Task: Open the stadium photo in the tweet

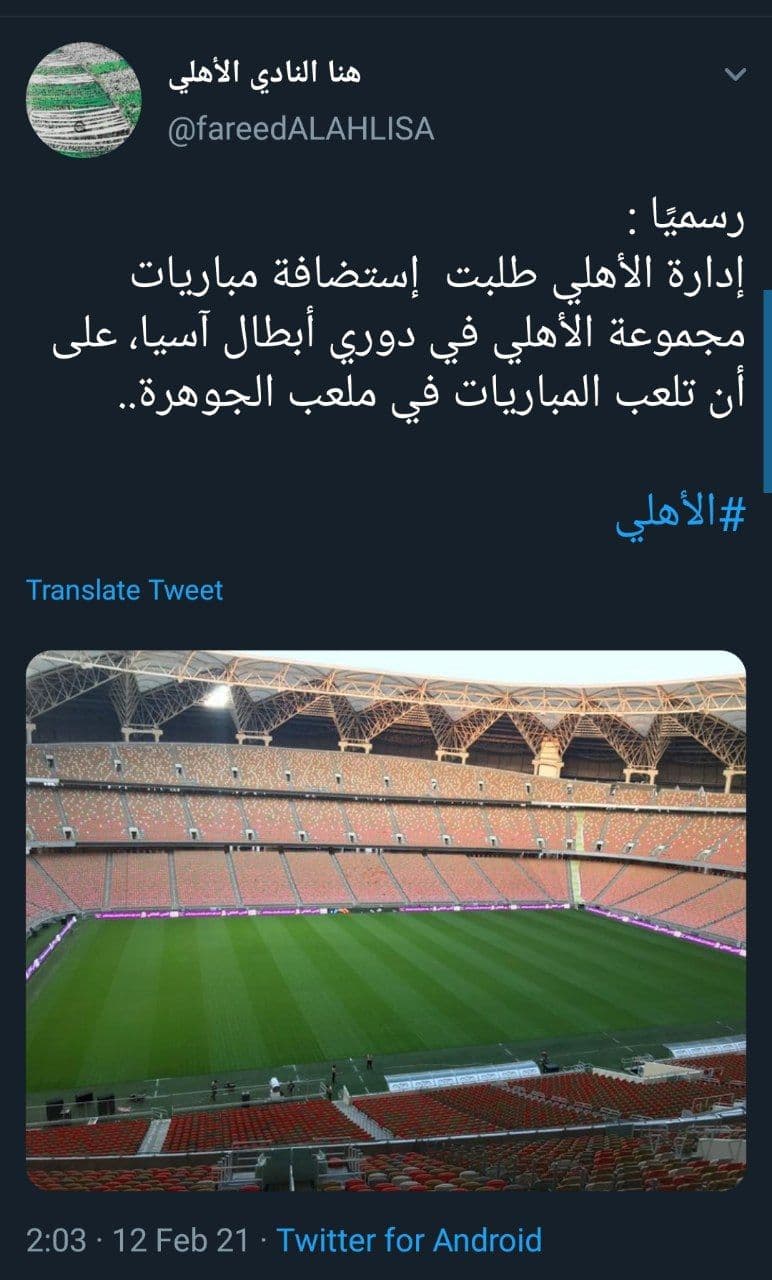Action: click(x=386, y=920)
